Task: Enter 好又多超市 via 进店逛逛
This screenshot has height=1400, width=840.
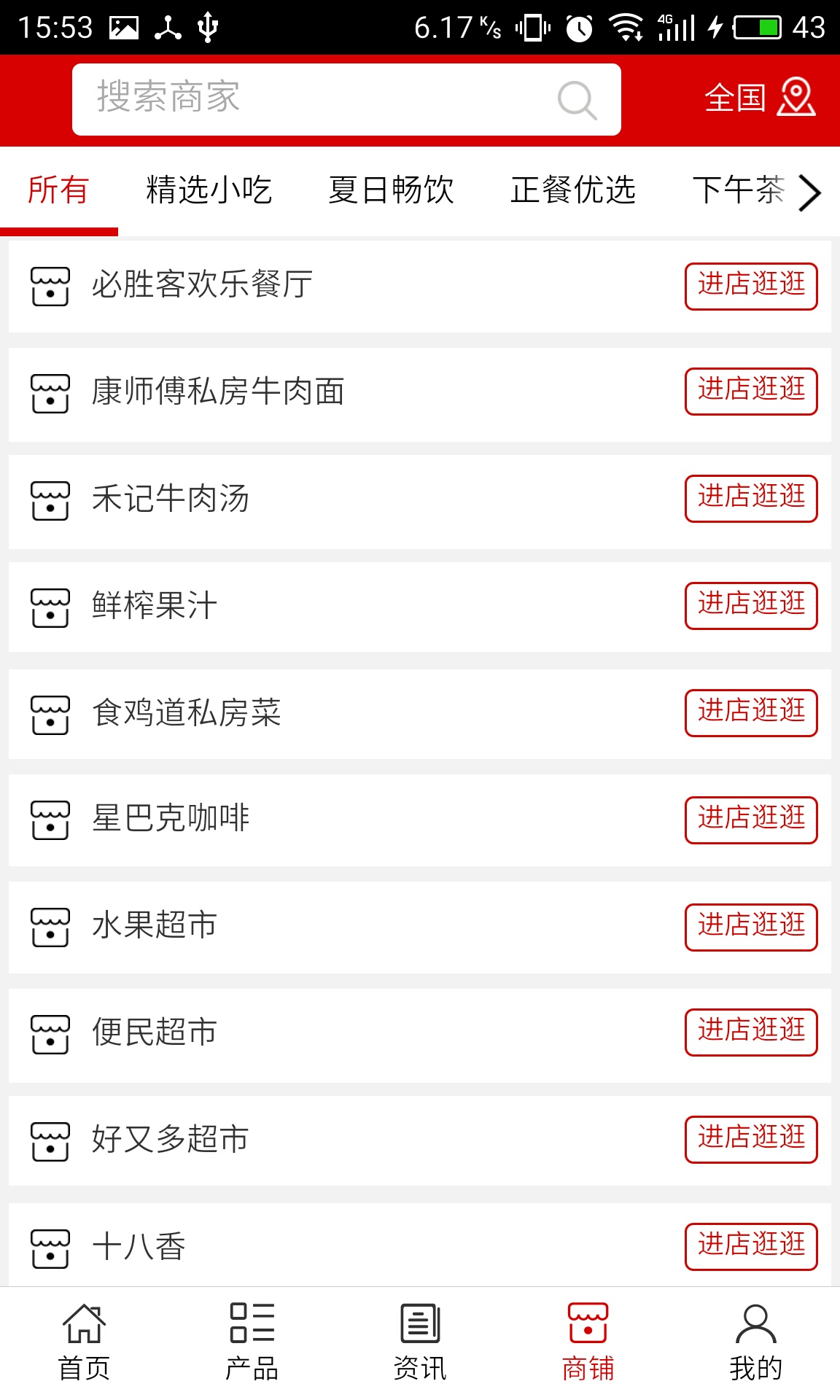Action: (x=751, y=1139)
